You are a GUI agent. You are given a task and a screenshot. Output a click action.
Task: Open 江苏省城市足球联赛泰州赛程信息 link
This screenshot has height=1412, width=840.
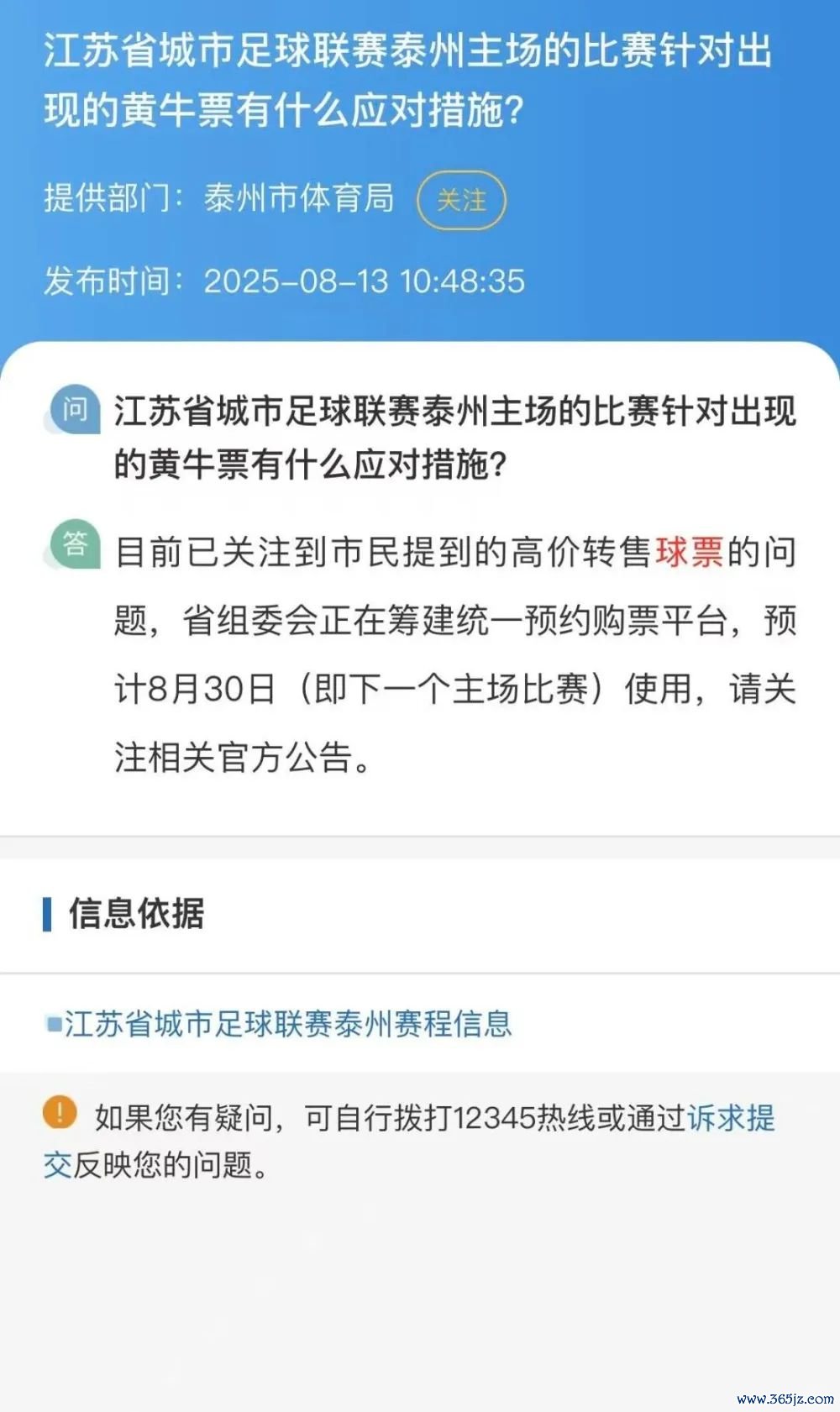click(280, 1024)
